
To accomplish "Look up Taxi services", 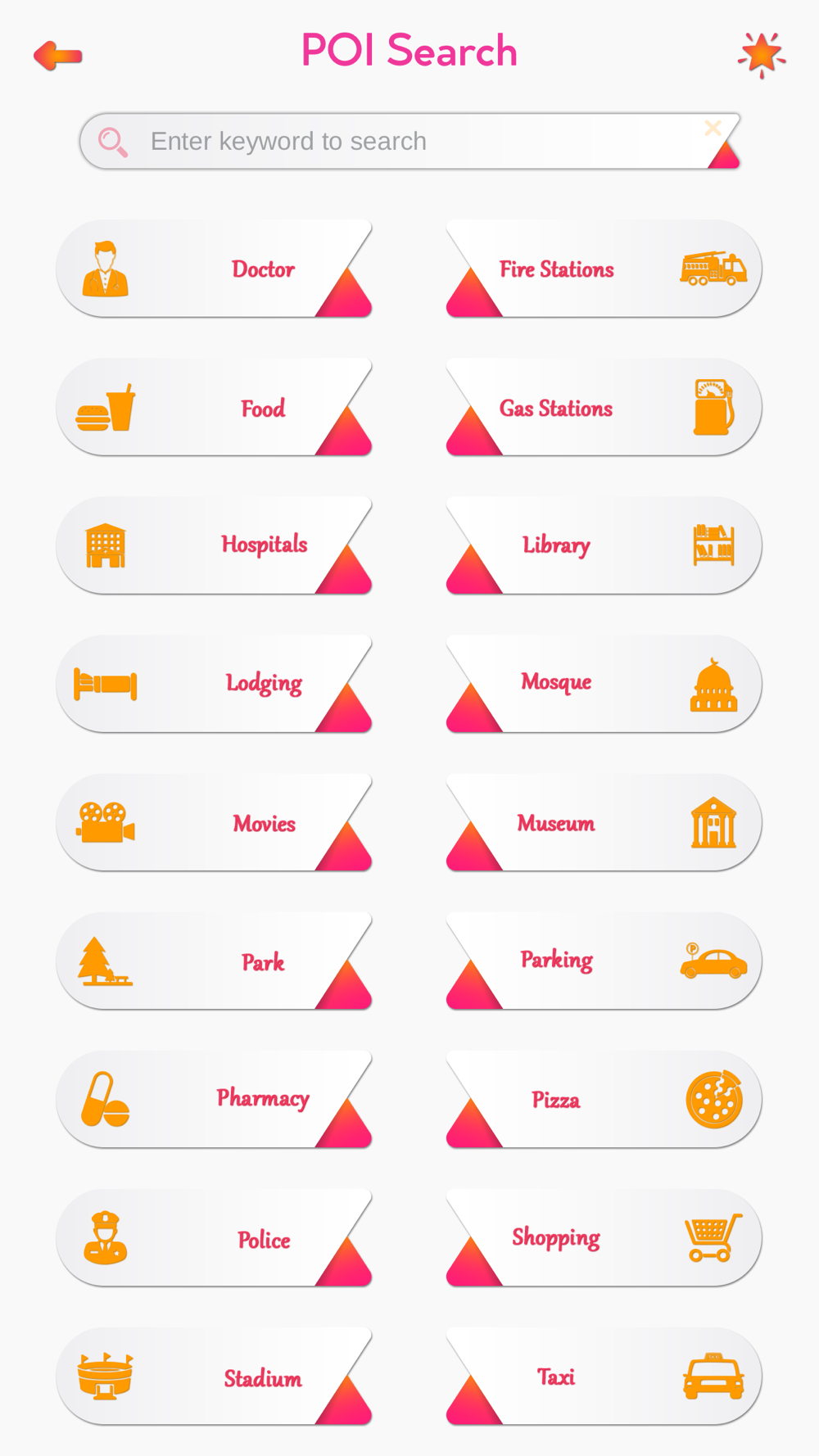I will coord(604,1376).
